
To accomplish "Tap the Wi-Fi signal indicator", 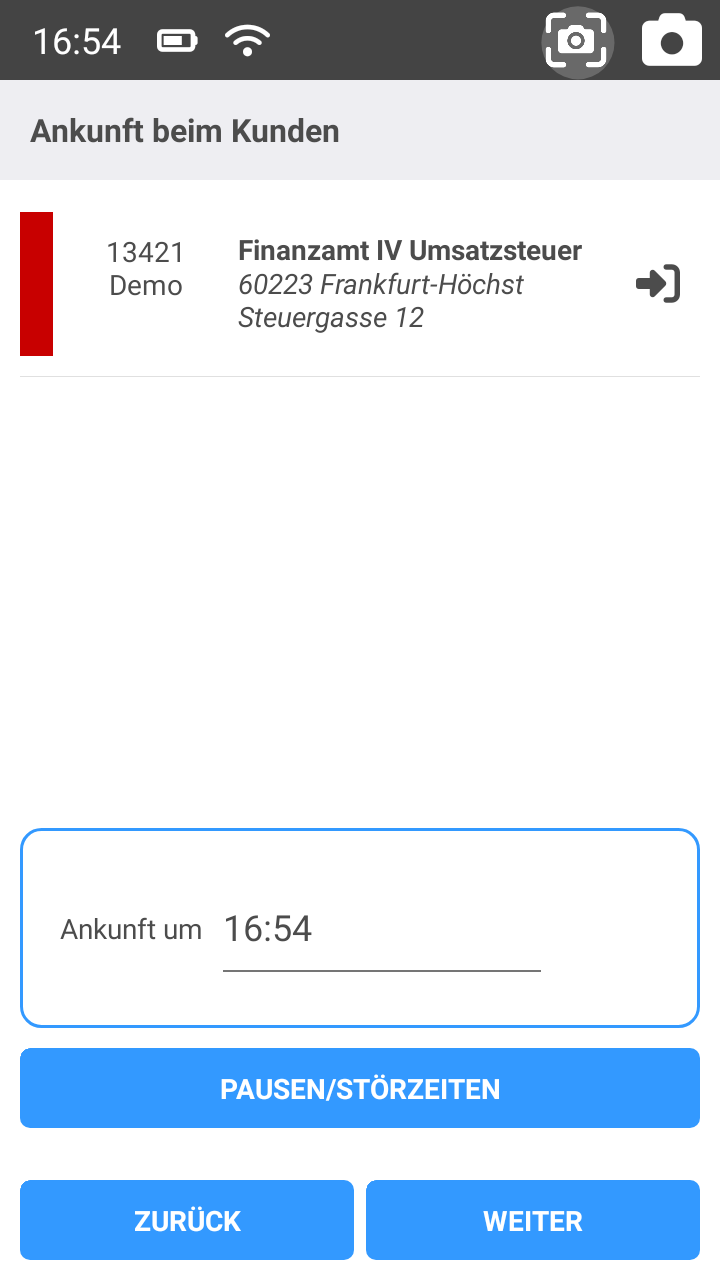I will (x=246, y=40).
